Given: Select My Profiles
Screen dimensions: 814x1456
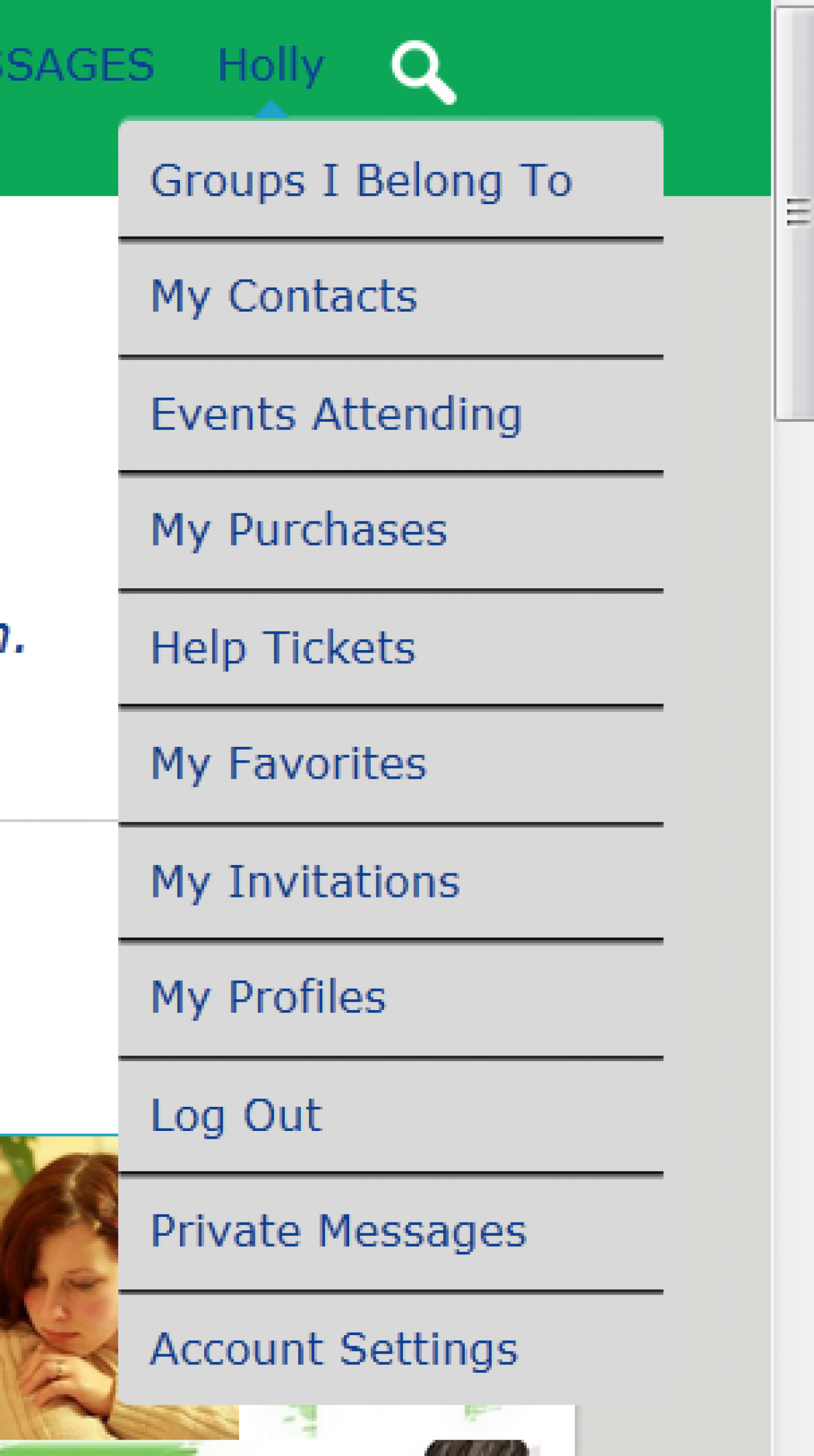Looking at the screenshot, I should (x=268, y=997).
